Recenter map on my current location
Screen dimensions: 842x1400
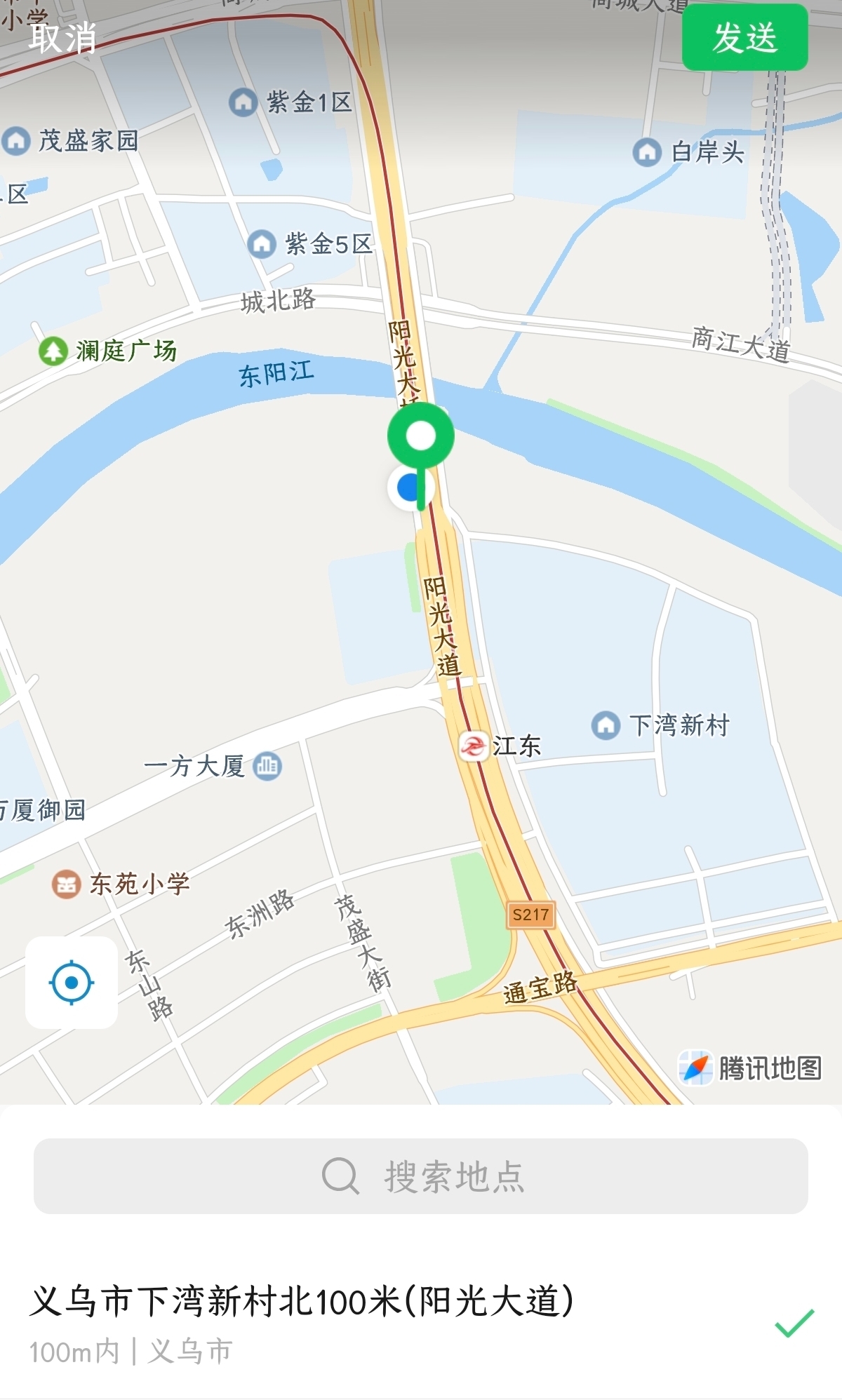(72, 983)
